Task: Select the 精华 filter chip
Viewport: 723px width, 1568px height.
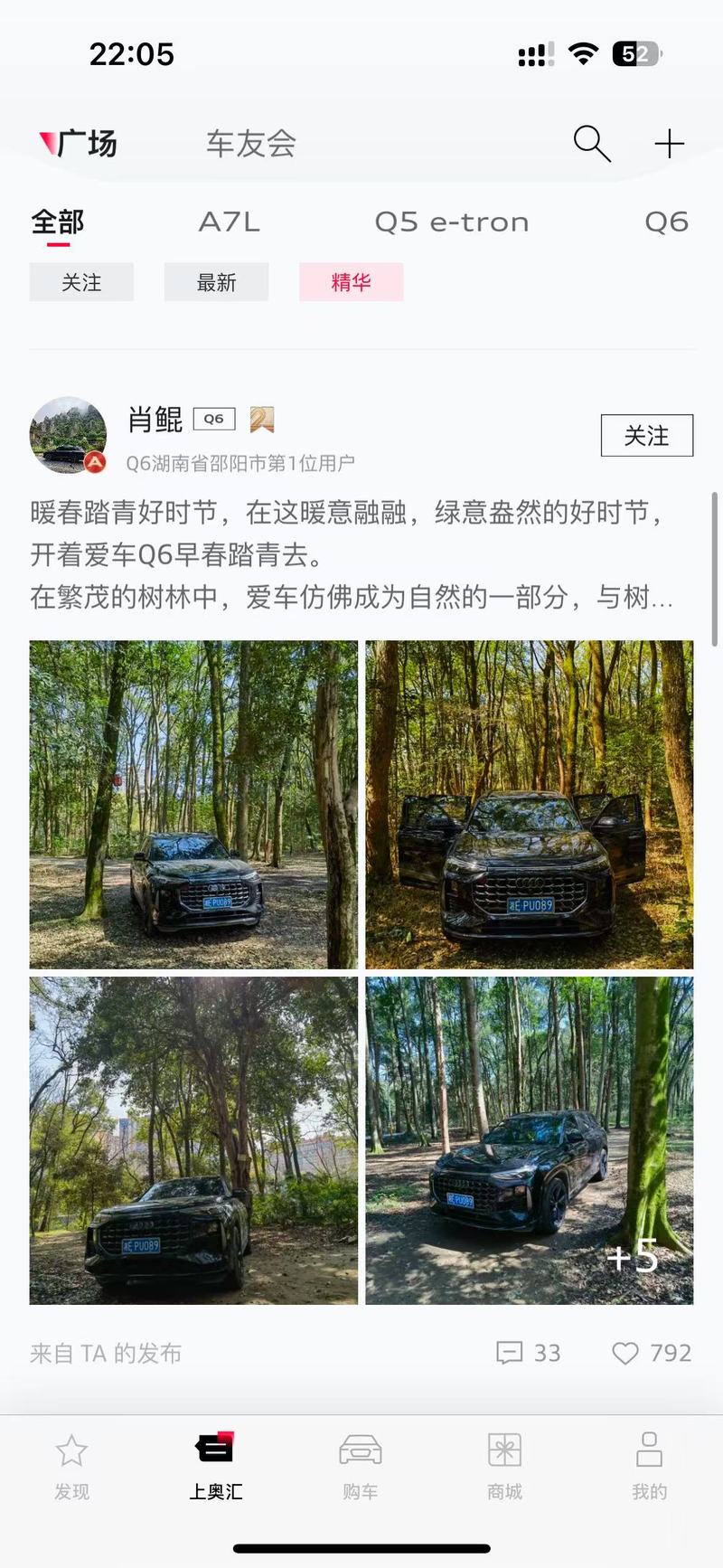Action: pyautogui.click(x=351, y=282)
